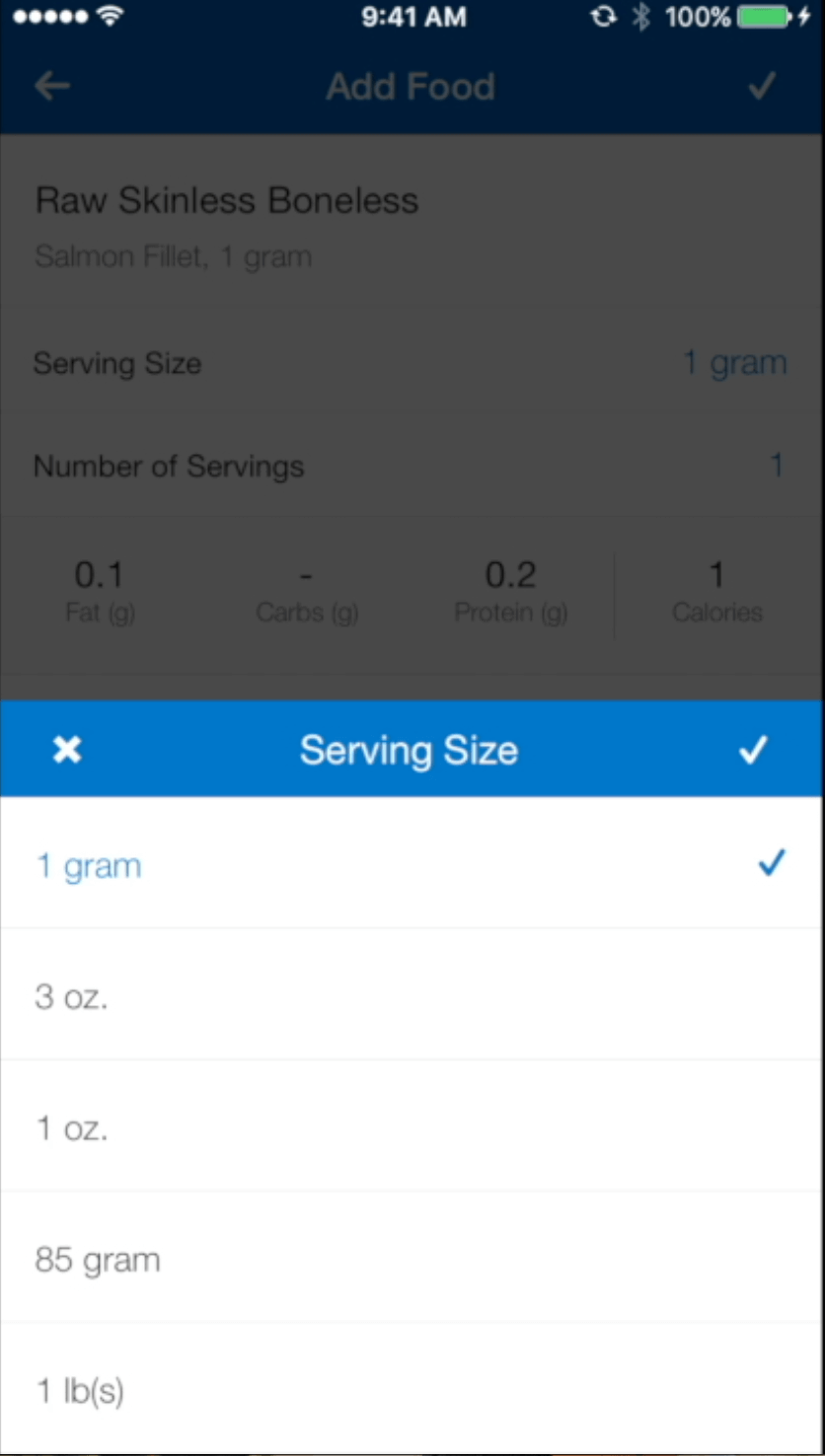Choose the 3 oz. serving size

coord(412,995)
